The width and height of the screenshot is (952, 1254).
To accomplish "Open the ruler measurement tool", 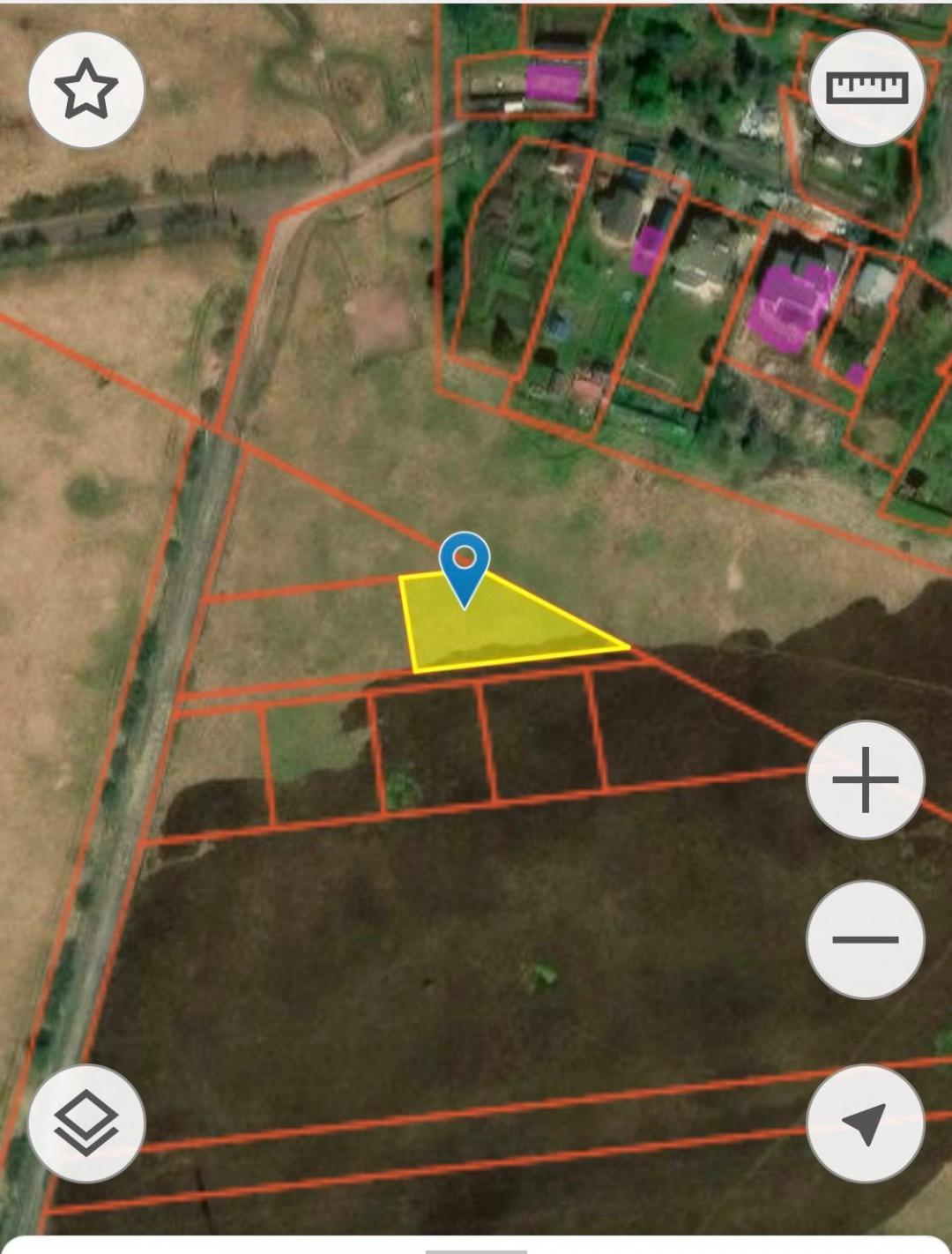I will click(866, 86).
